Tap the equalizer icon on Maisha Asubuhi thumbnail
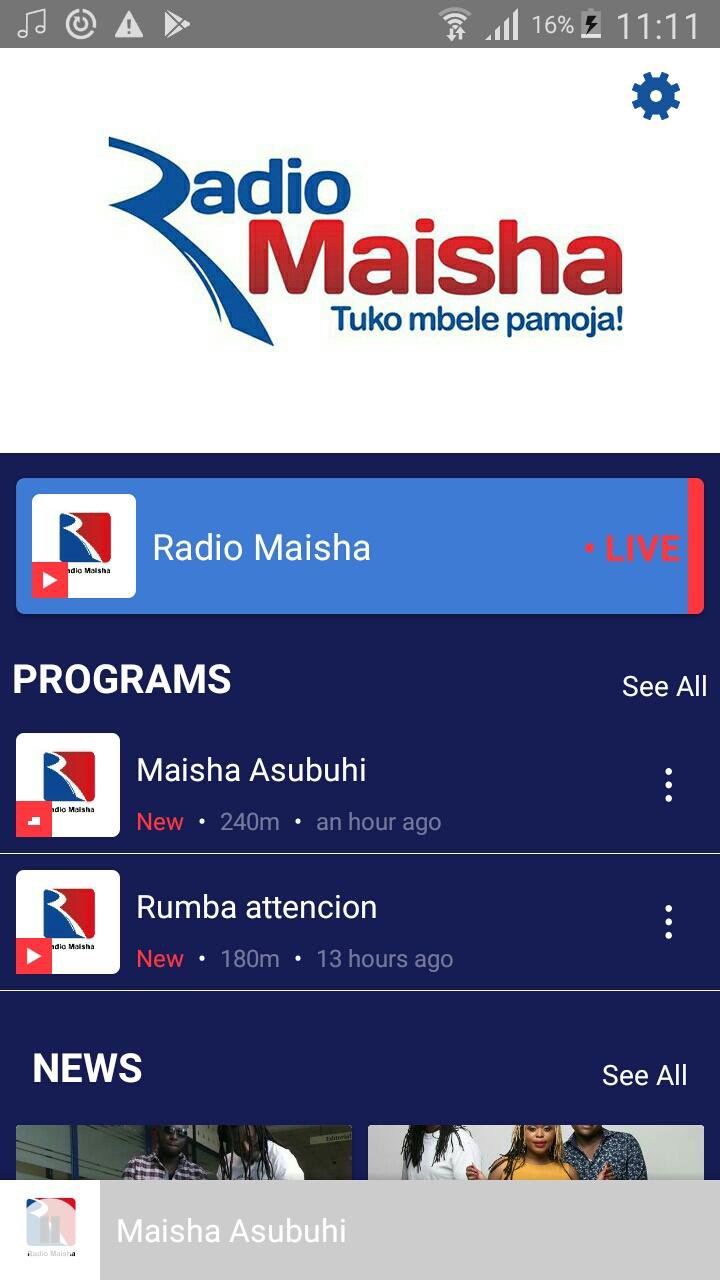Image resolution: width=720 pixels, height=1280 pixels. (x=33, y=820)
